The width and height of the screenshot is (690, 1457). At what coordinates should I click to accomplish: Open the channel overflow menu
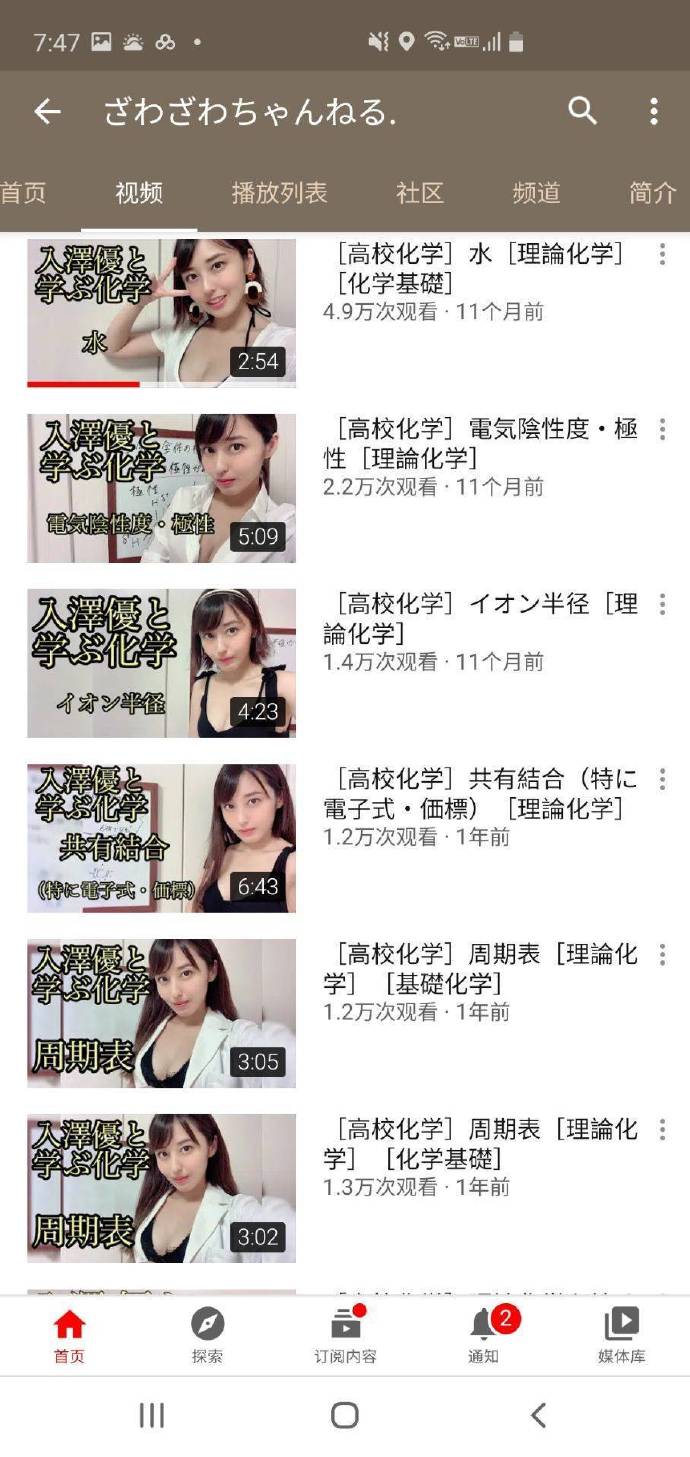tap(653, 111)
